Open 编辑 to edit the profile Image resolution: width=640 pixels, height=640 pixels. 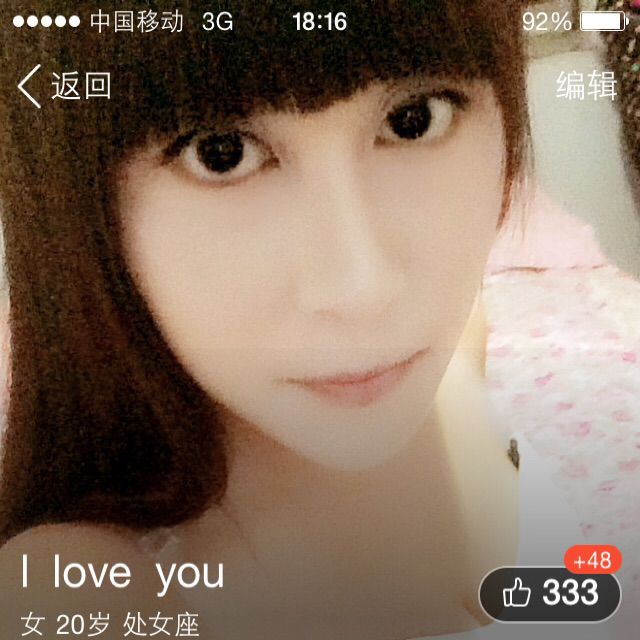[x=586, y=86]
